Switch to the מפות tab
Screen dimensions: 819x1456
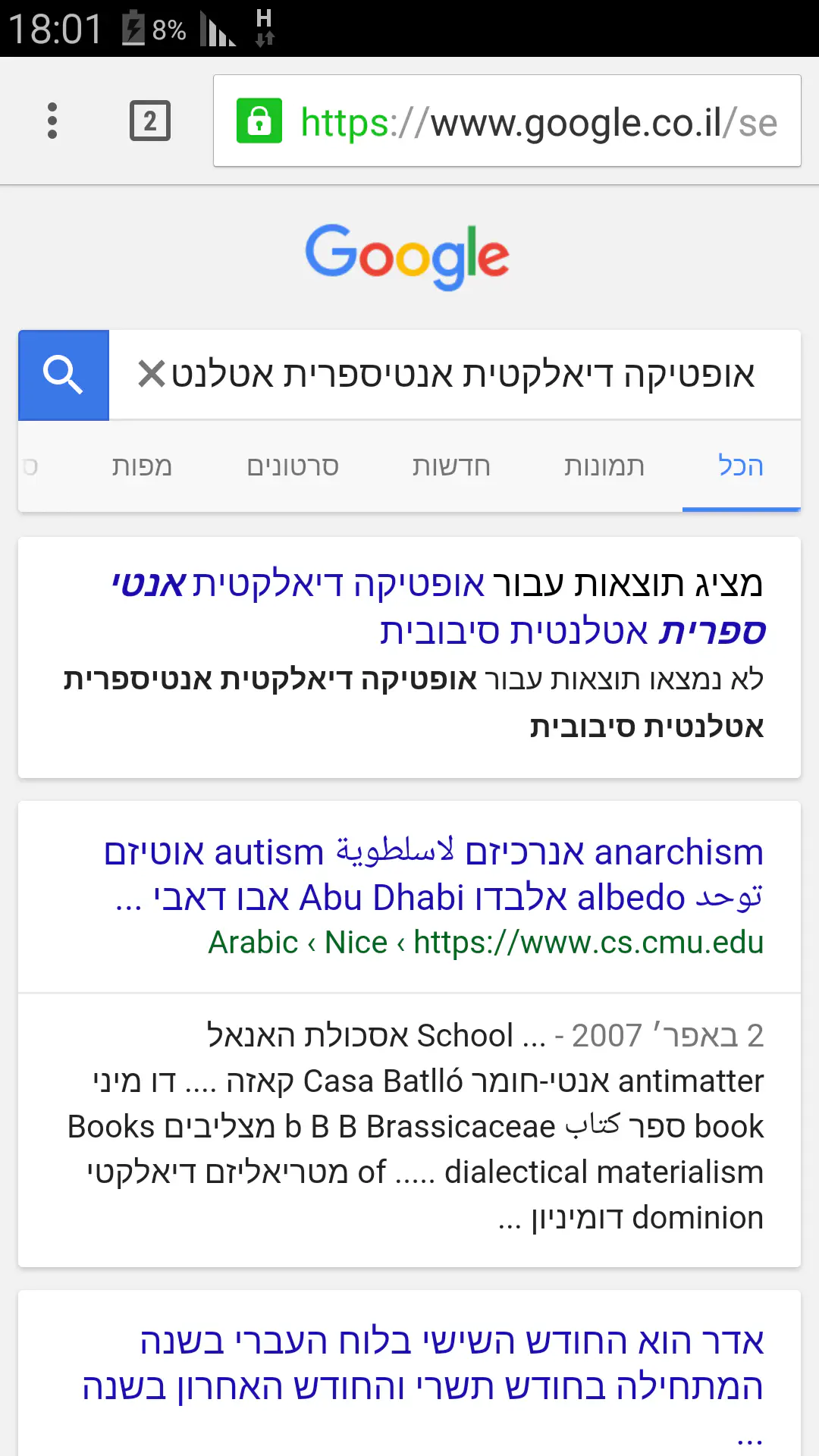click(x=142, y=466)
